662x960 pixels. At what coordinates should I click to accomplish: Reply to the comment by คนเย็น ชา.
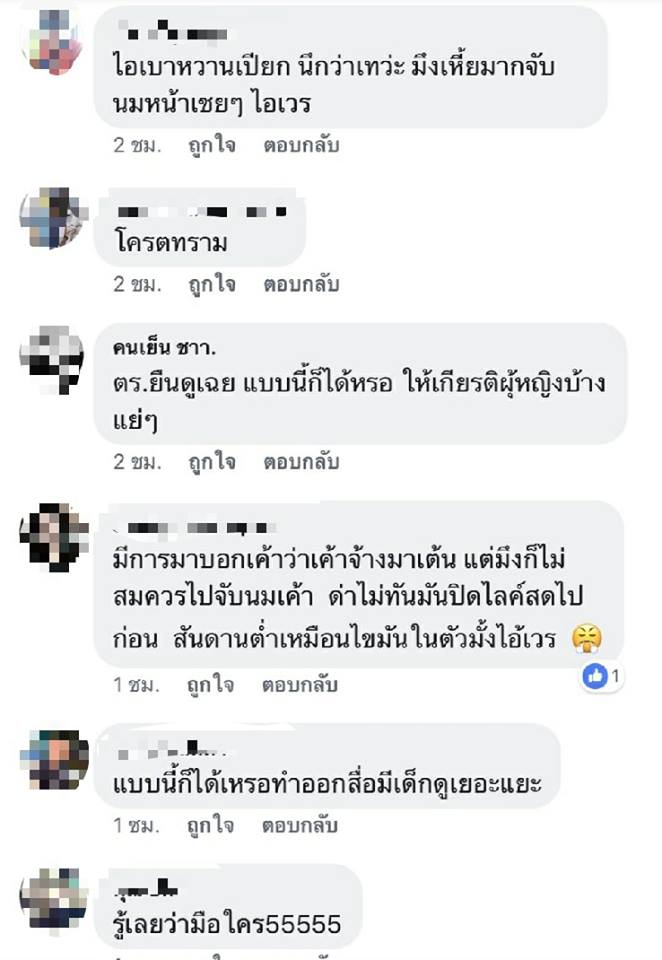[x=301, y=462]
